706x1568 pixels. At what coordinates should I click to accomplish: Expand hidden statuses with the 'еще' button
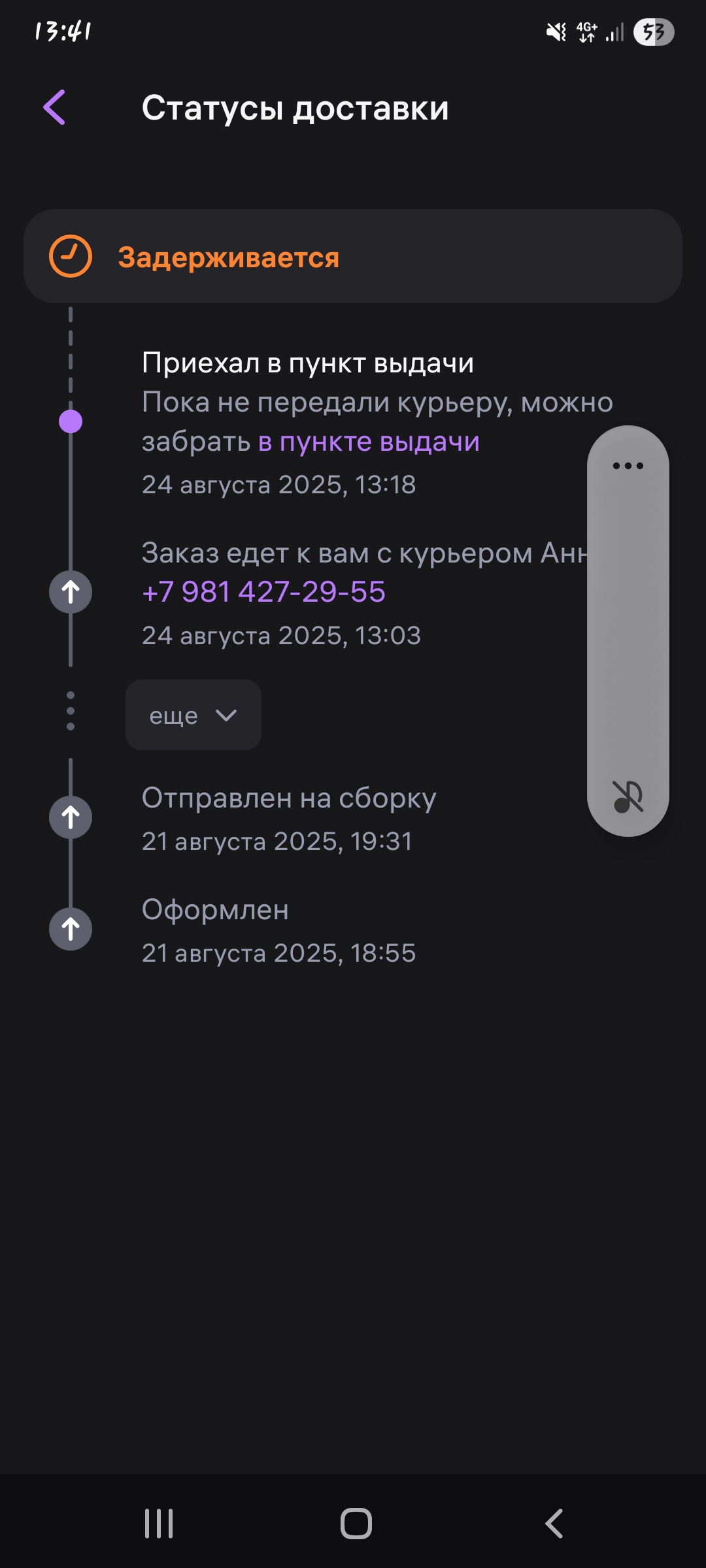[193, 715]
